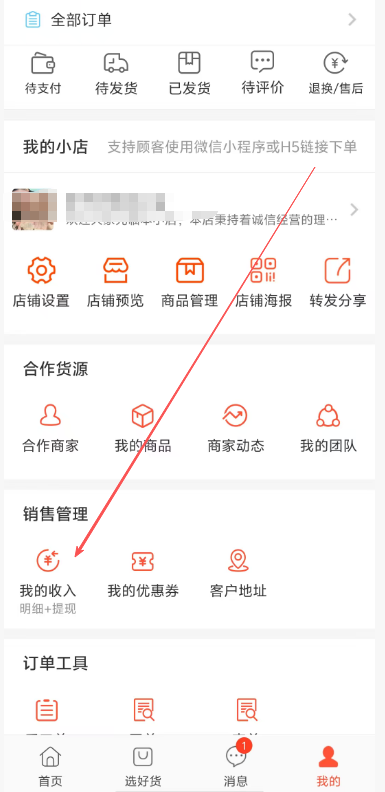Switch to 消息 tab
Viewport: 385px width, 792px height.
tap(236, 766)
